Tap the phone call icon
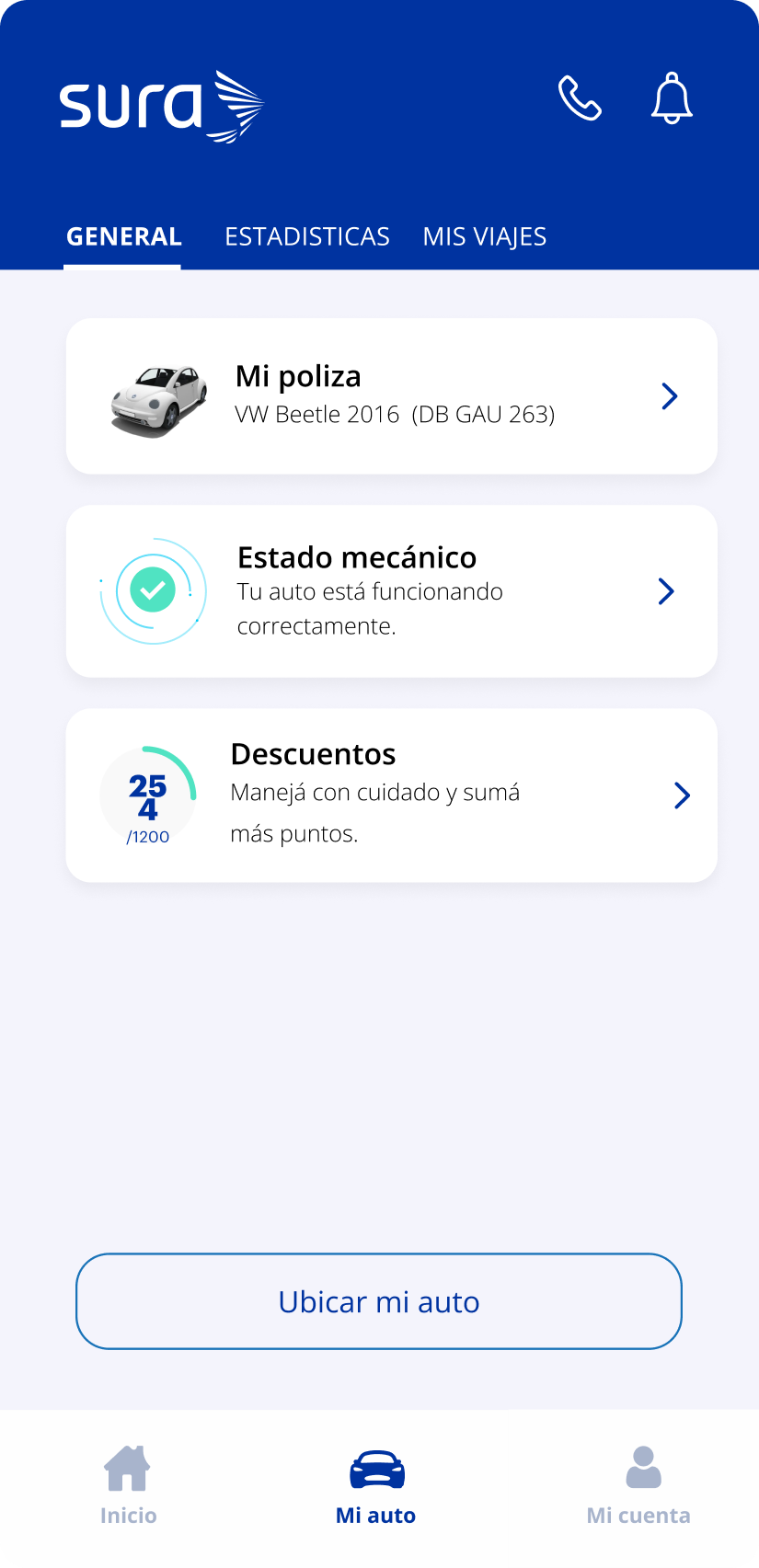 pos(580,98)
